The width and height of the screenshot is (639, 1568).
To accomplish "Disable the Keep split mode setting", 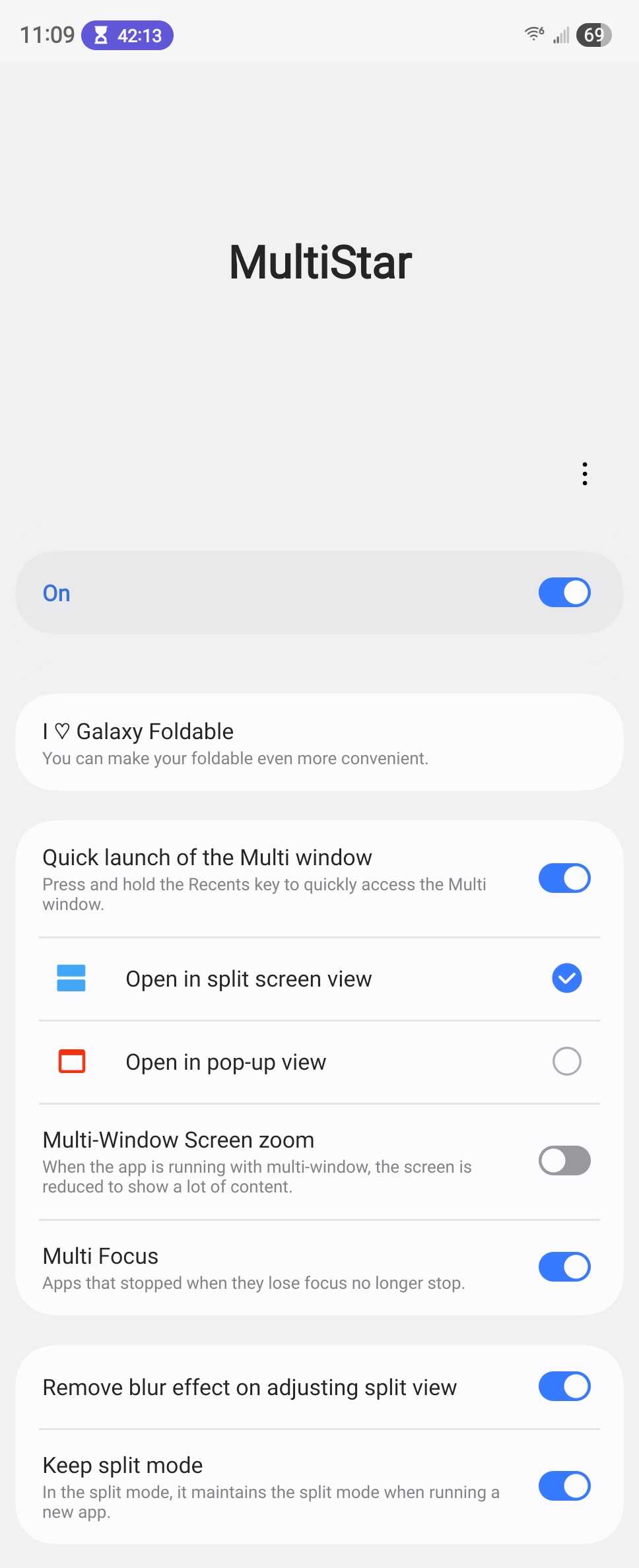I will pyautogui.click(x=564, y=1486).
